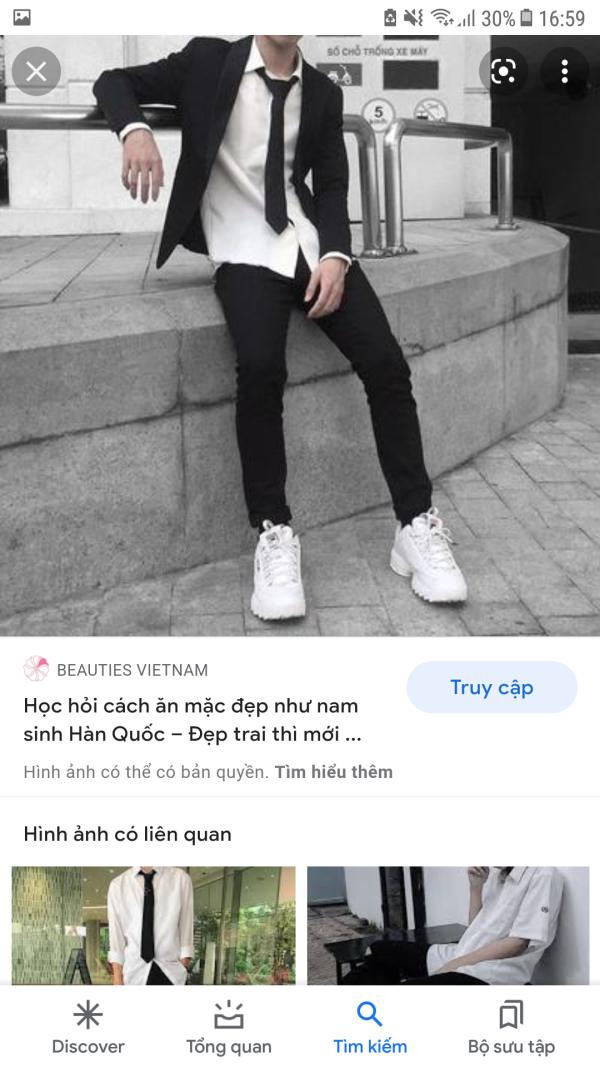Image resolution: width=600 pixels, height=1067 pixels.
Task: Go to the Bộ sưu tập tab
Action: click(511, 1028)
